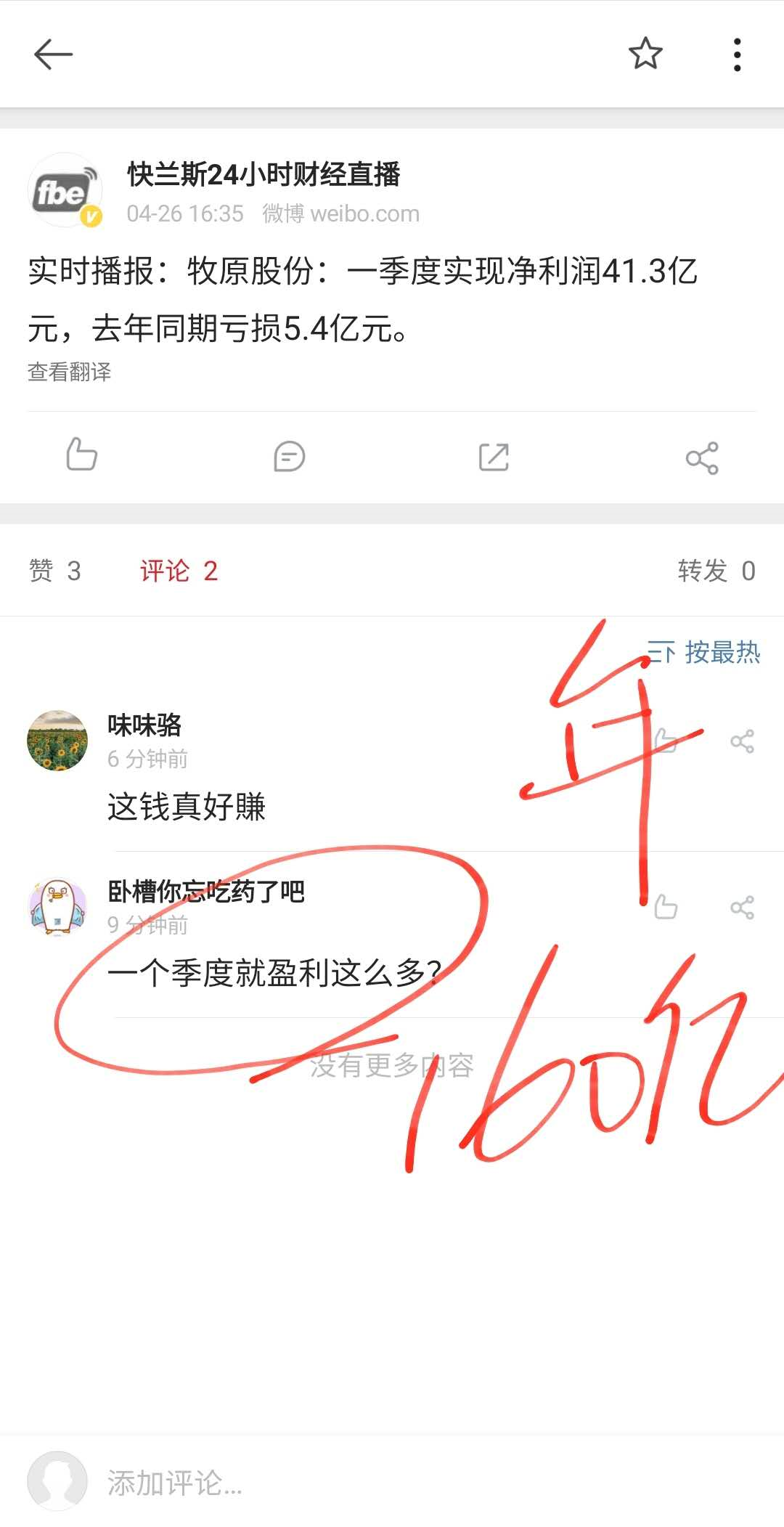Image resolution: width=784 pixels, height=1527 pixels.
Task: Share the comment by 卧槽你忘吃药了吧
Action: (742, 907)
